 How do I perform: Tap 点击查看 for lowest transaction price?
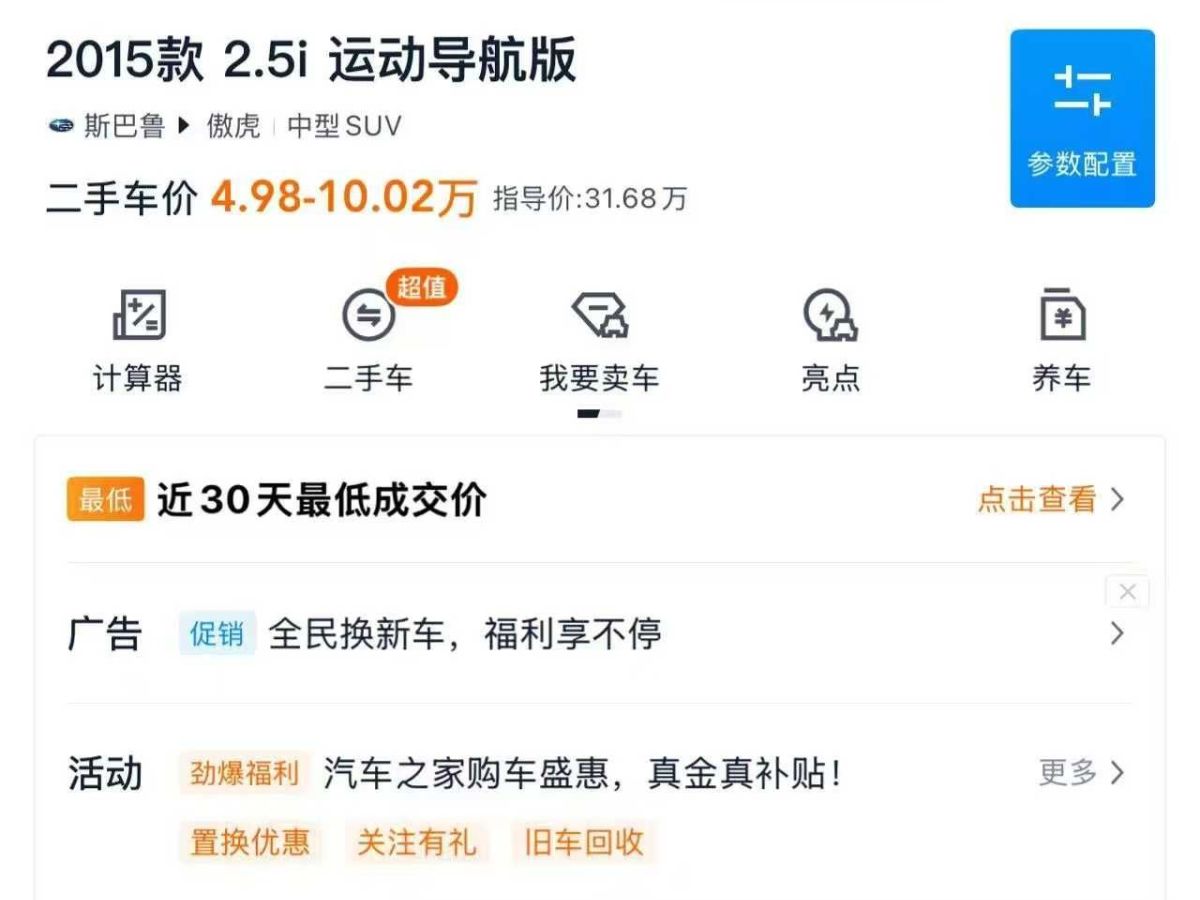coord(1050,500)
